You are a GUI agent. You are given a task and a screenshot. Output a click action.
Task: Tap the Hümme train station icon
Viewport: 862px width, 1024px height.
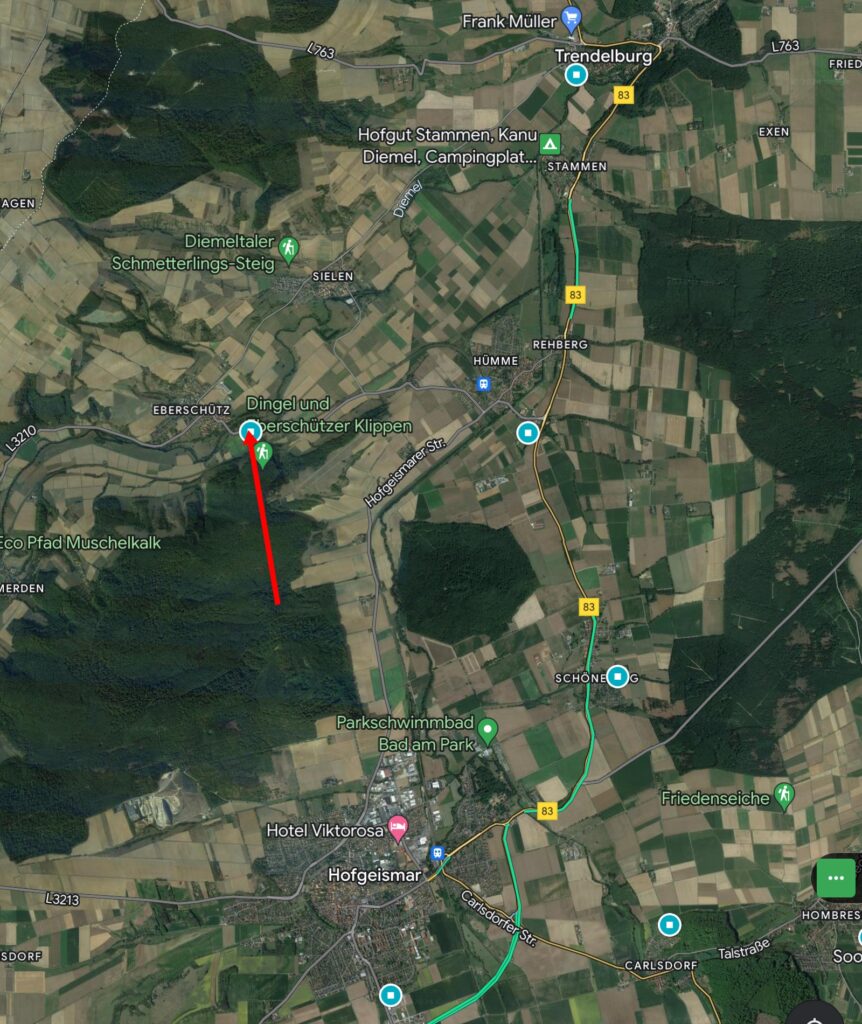(x=484, y=383)
